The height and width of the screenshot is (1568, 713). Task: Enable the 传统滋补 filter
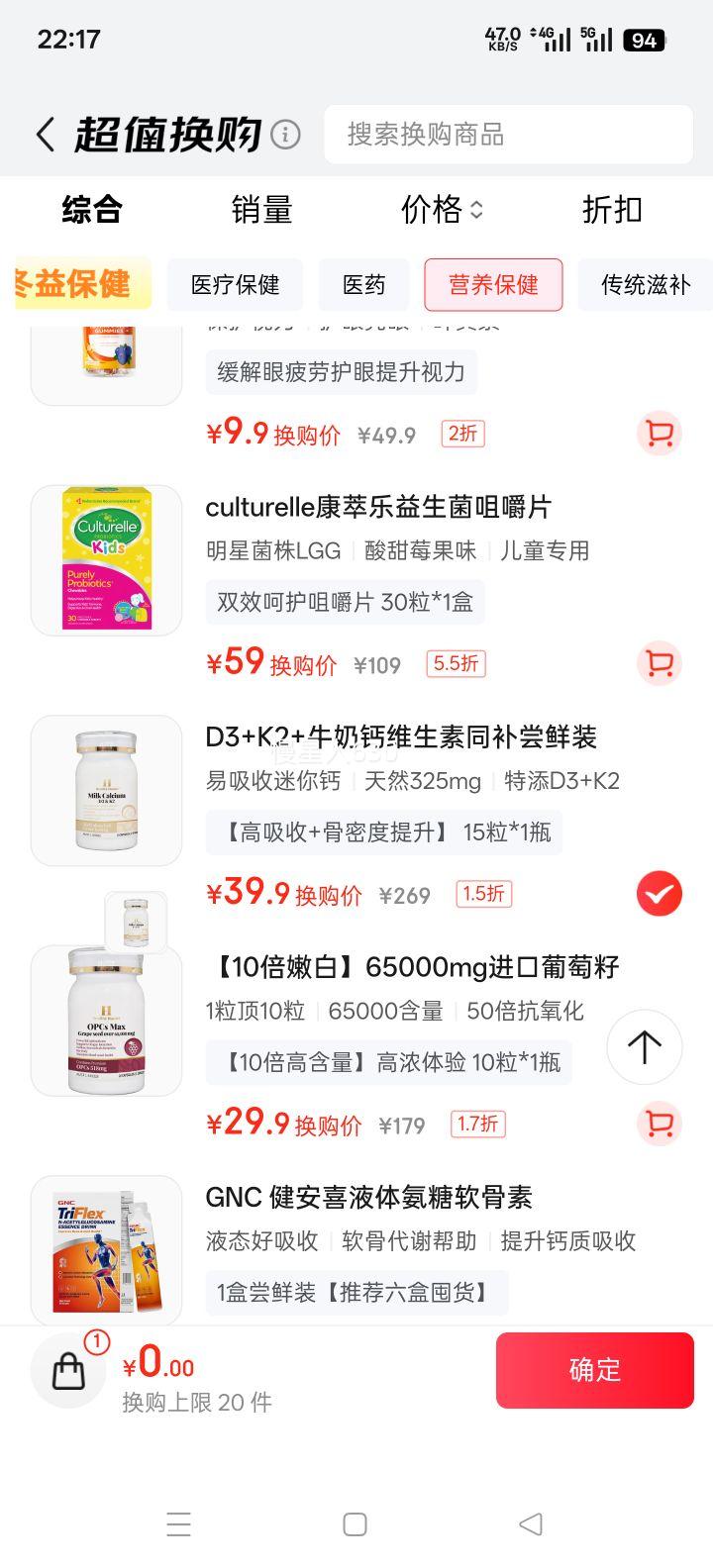[x=645, y=285]
